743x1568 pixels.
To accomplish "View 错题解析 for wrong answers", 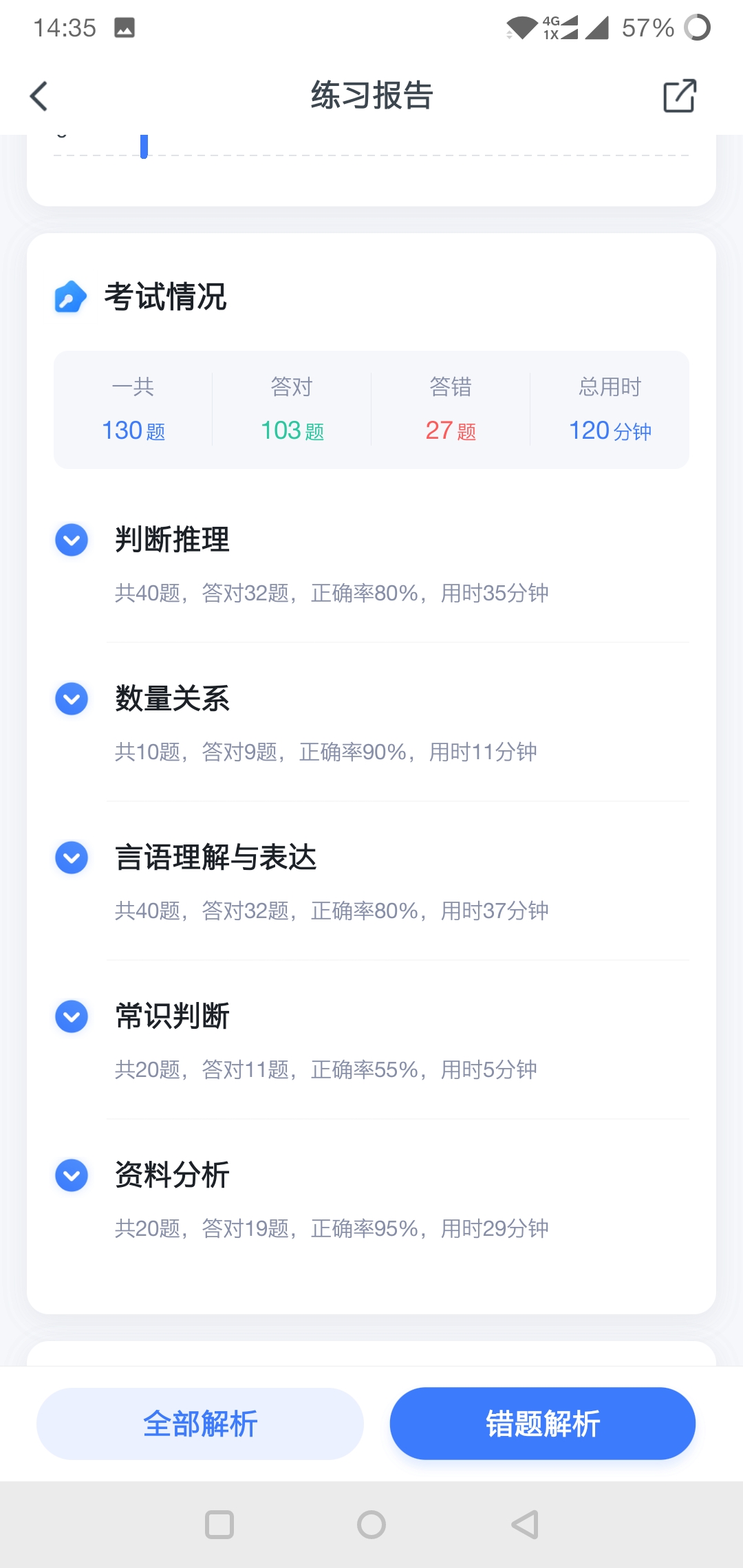I will tap(542, 1424).
